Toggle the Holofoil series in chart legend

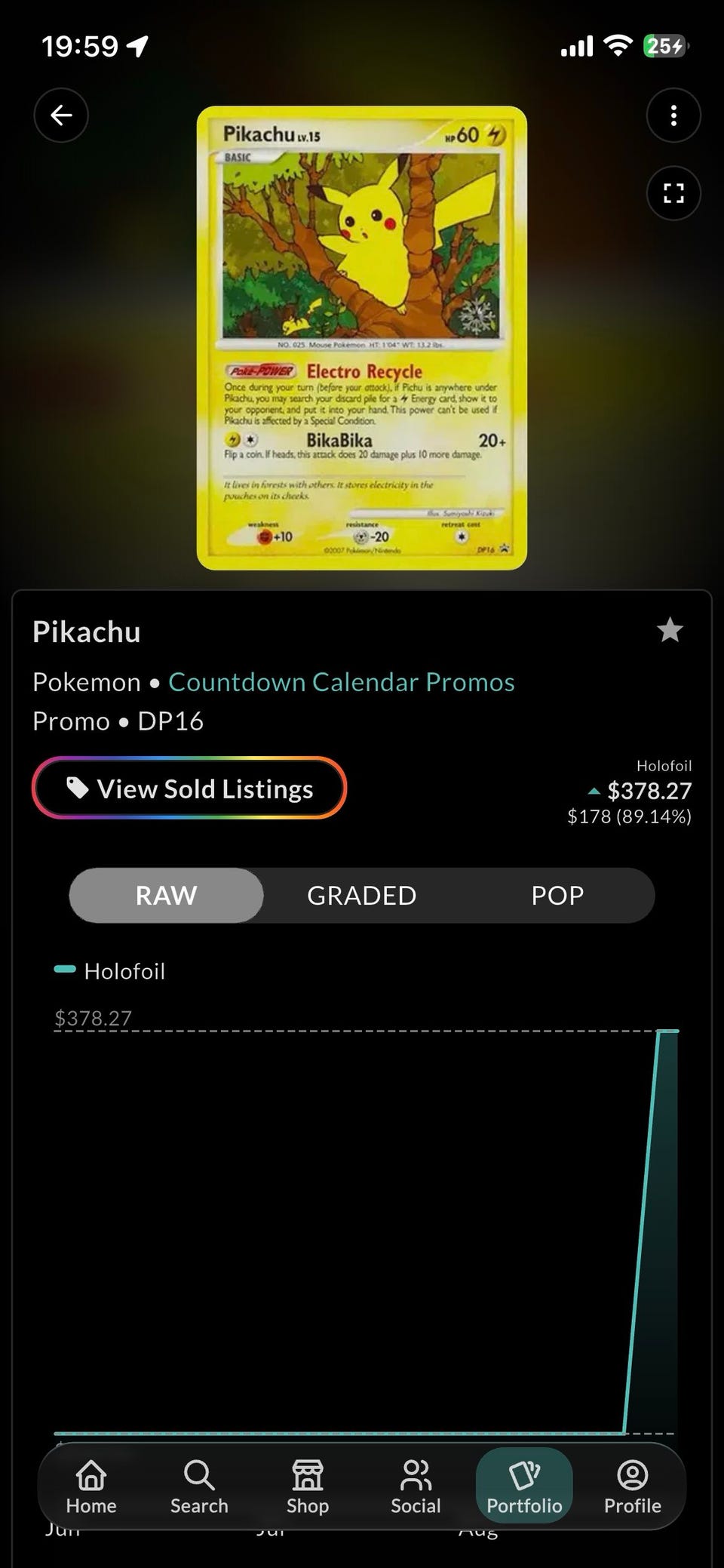110,971
